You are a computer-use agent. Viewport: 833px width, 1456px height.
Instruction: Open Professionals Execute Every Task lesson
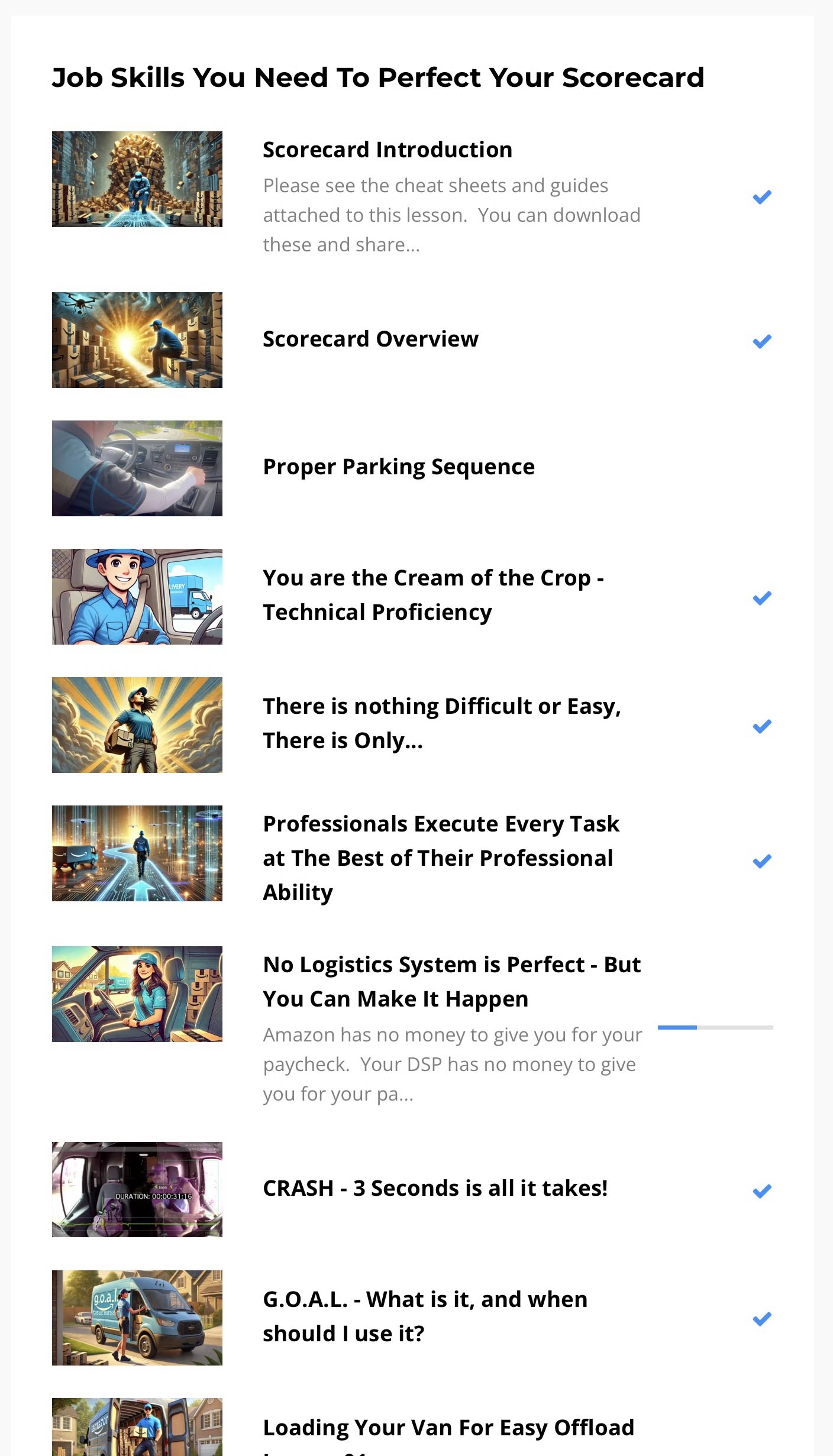tap(440, 858)
